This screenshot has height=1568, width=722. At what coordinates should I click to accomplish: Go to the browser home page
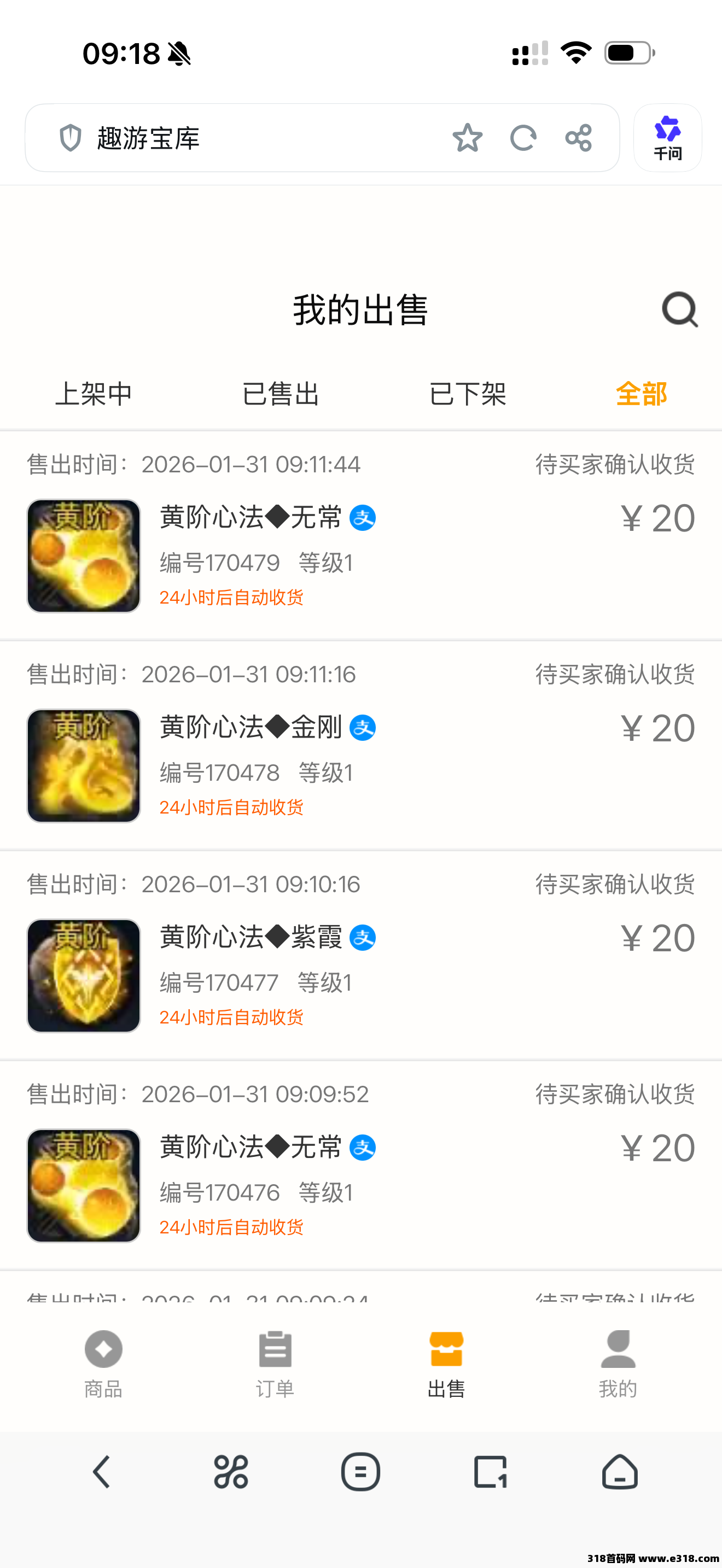coord(620,1472)
